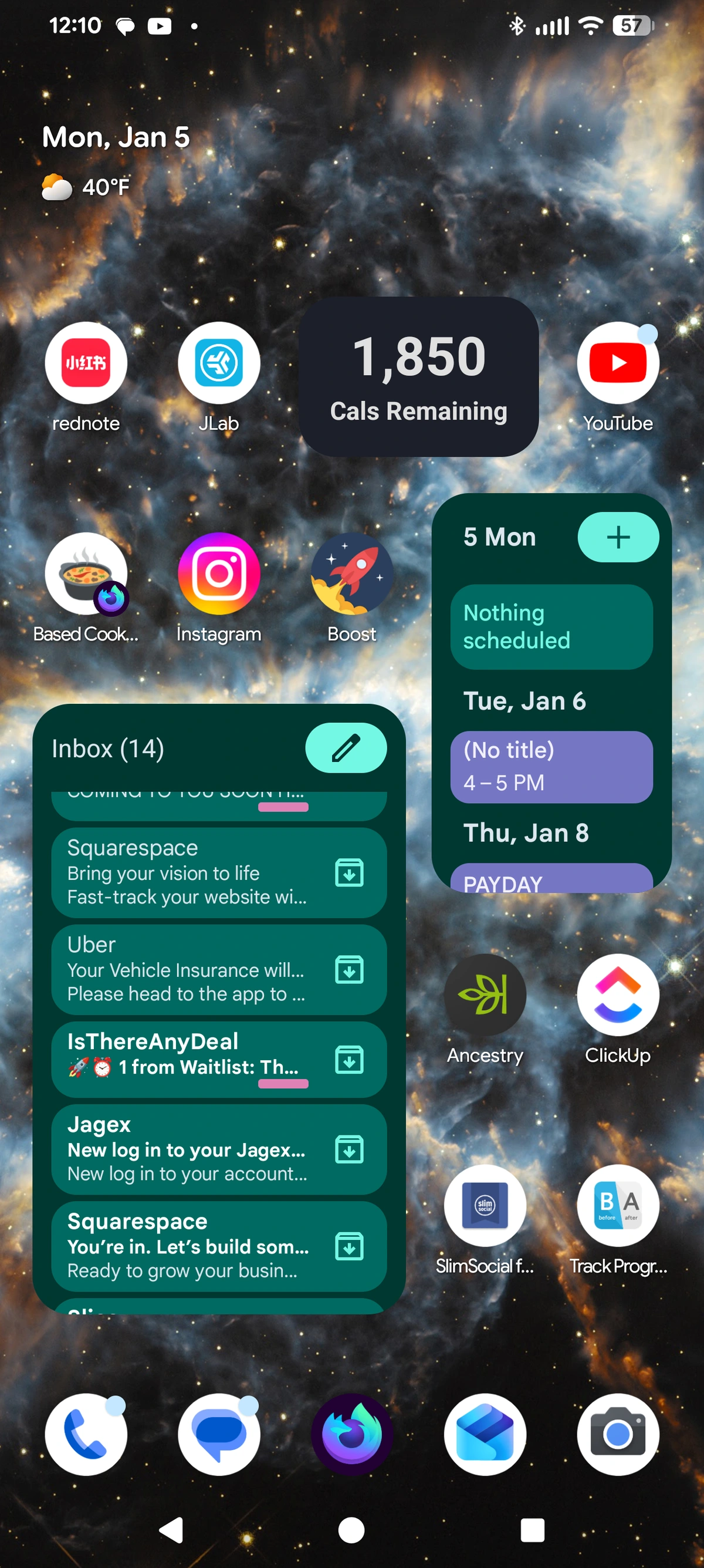Open the Ancestry app

[485, 994]
